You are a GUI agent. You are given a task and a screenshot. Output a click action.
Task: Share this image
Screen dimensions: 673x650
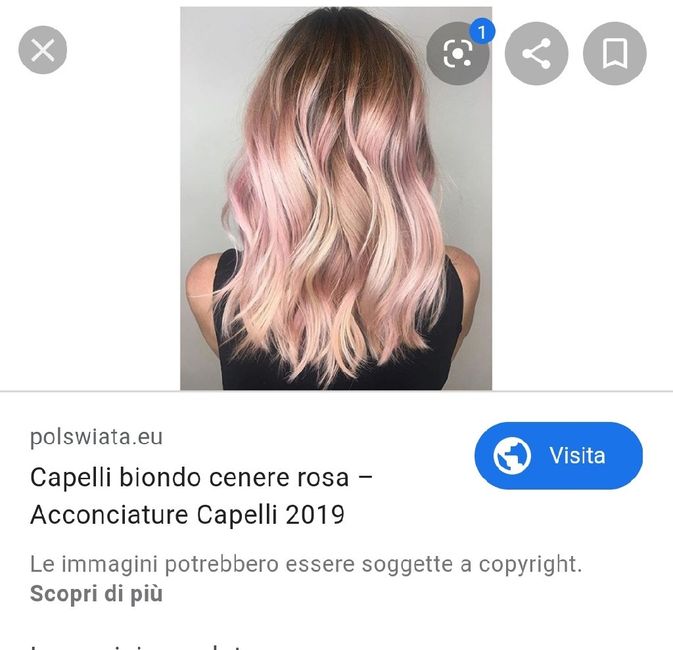536,53
